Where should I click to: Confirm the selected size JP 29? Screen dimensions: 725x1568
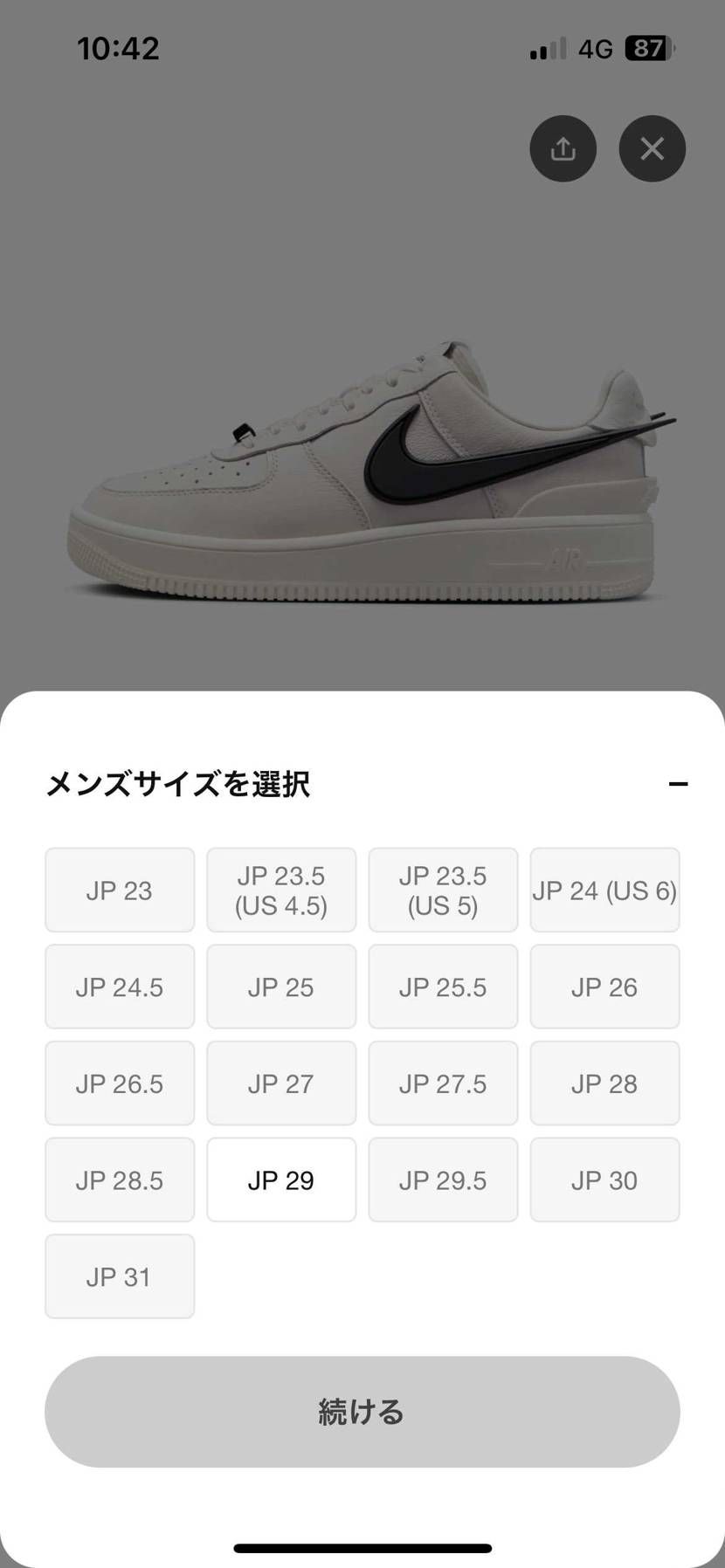coord(280,1179)
